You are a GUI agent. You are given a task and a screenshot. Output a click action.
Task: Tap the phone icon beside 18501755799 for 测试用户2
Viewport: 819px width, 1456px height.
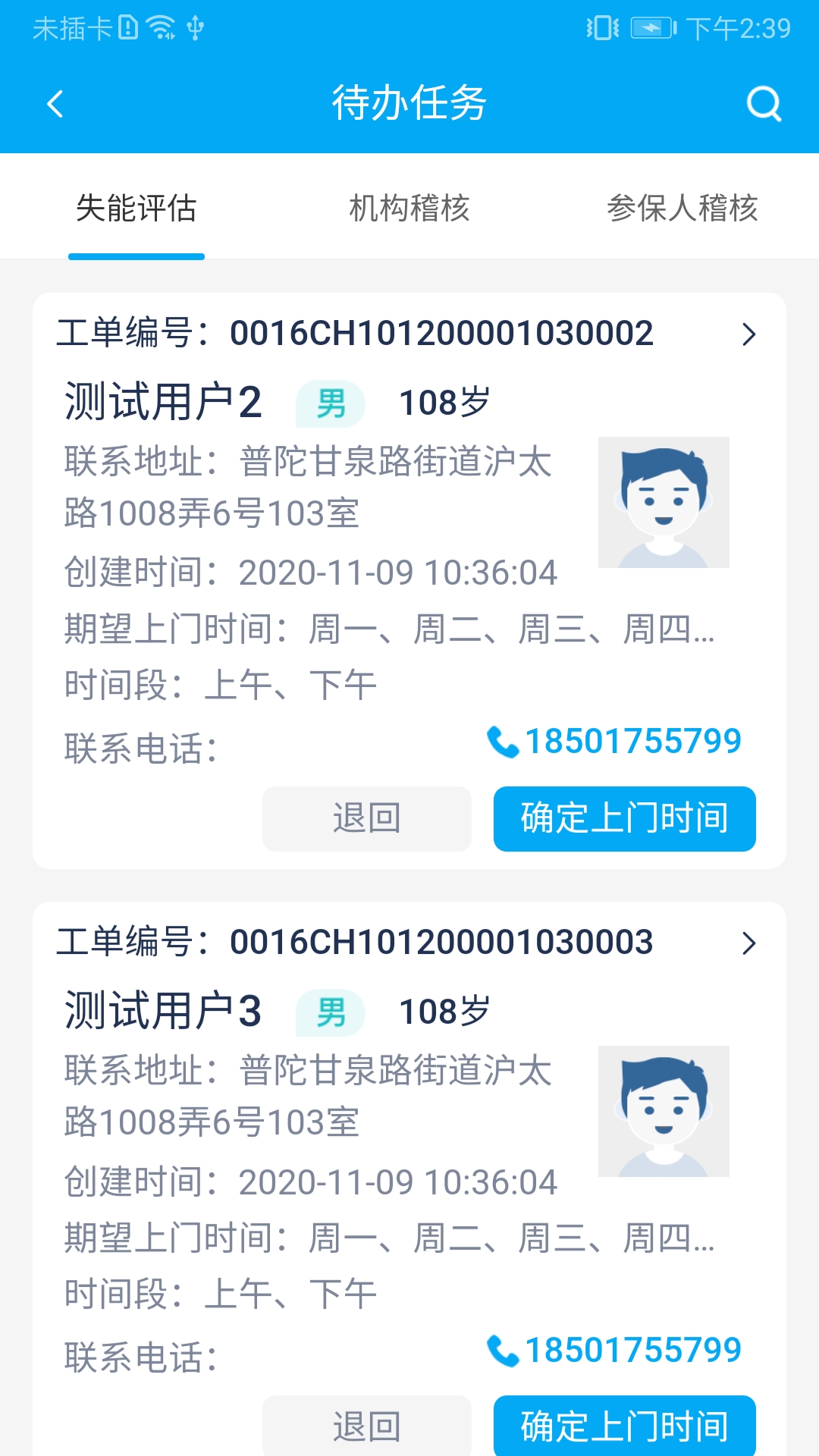pyautogui.click(x=504, y=741)
